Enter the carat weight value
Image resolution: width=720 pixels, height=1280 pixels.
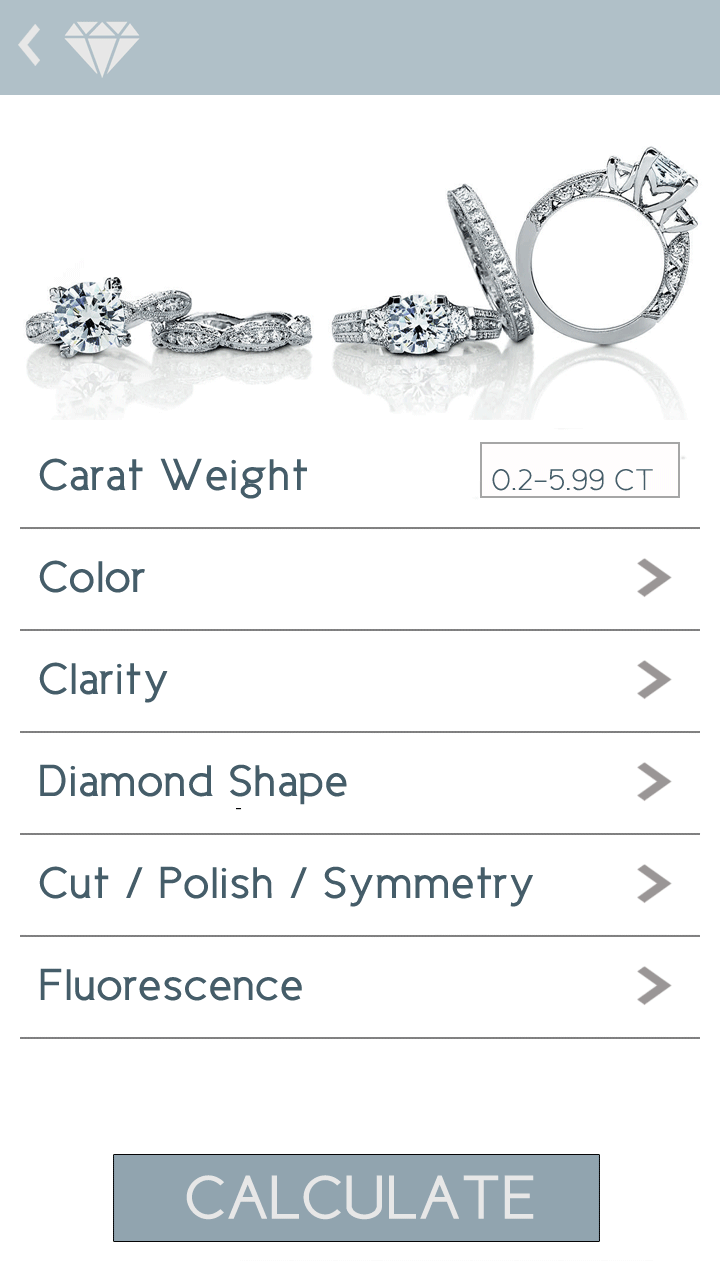pos(580,470)
